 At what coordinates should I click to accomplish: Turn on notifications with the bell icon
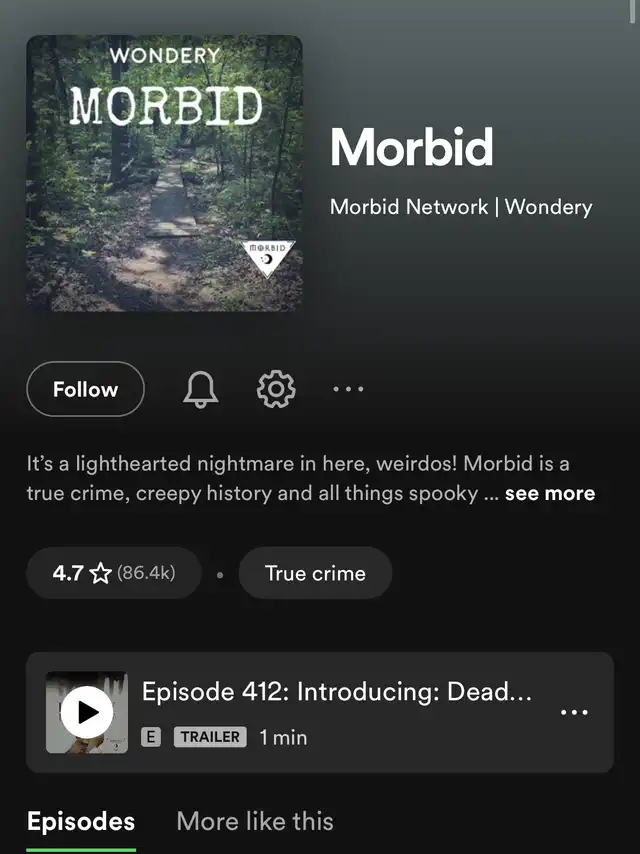(x=200, y=389)
